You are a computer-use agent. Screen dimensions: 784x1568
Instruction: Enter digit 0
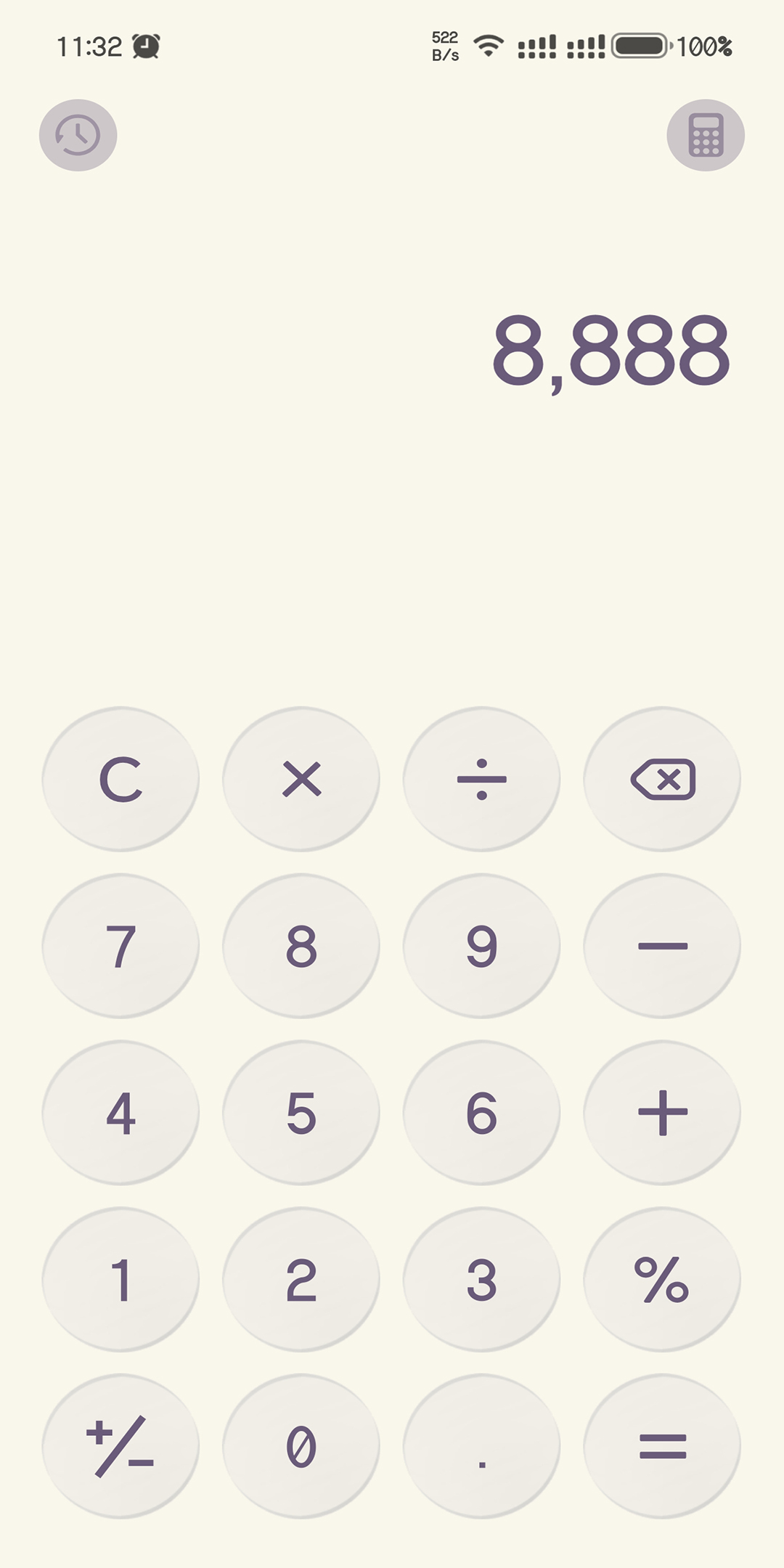point(301,1446)
